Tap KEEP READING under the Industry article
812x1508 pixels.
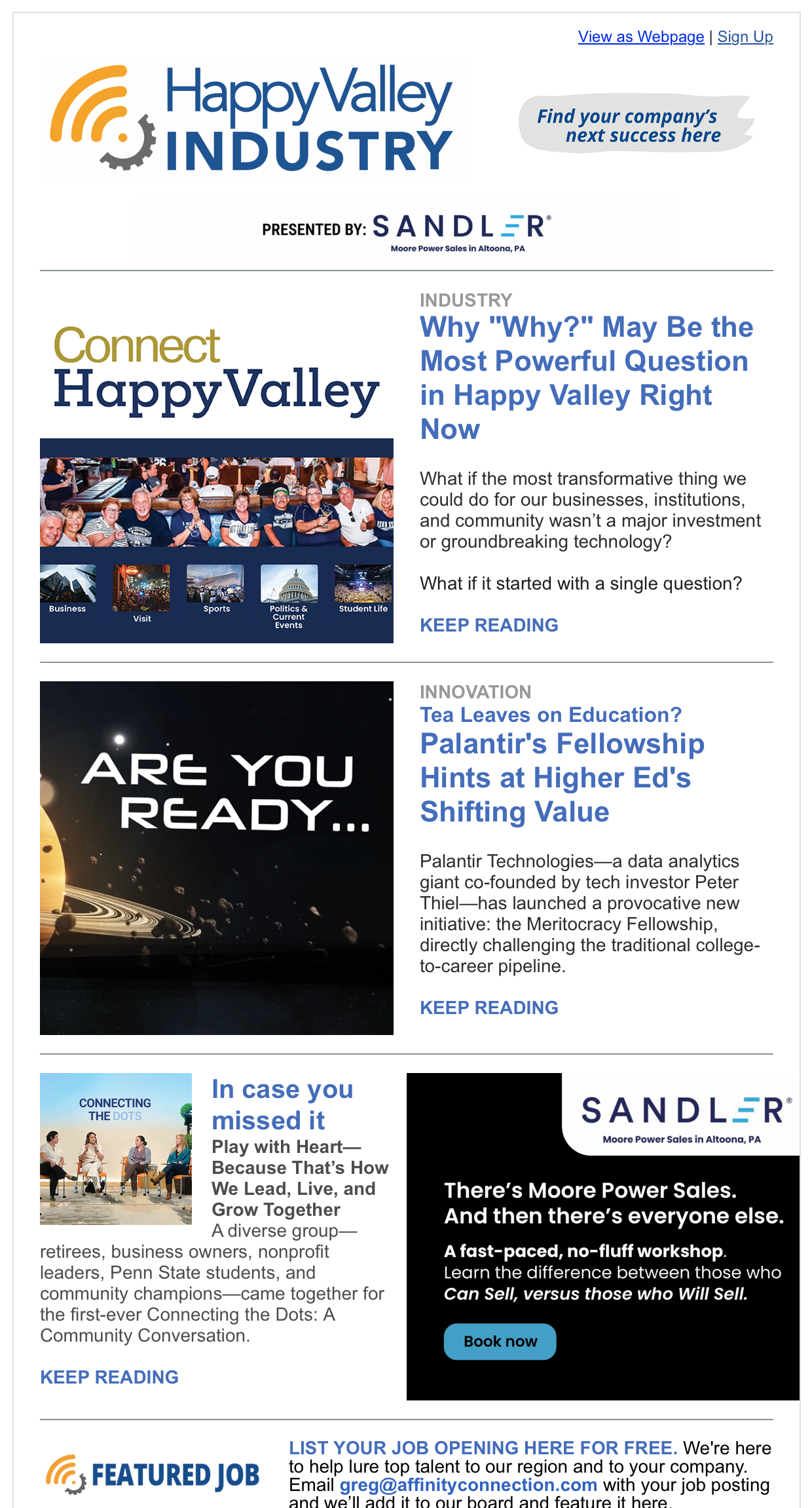(x=489, y=625)
